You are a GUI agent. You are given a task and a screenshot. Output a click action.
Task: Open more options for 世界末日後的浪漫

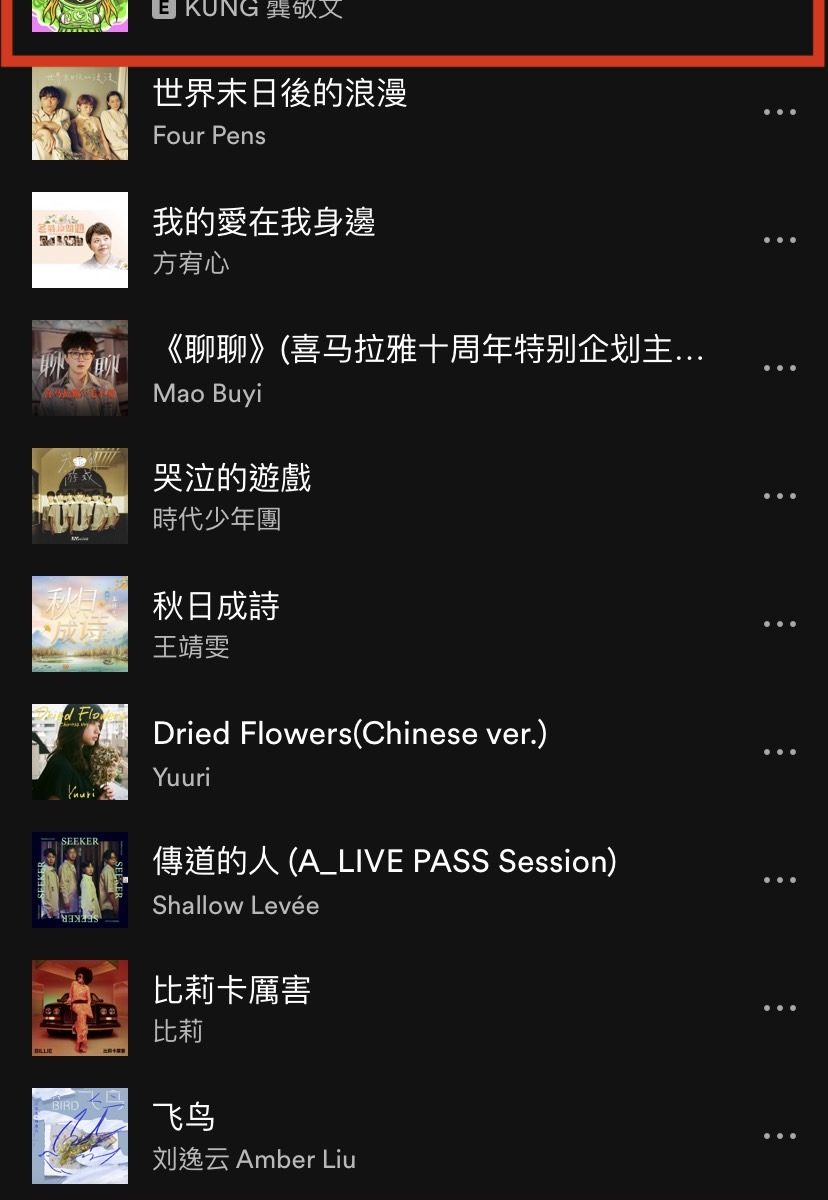tap(779, 112)
